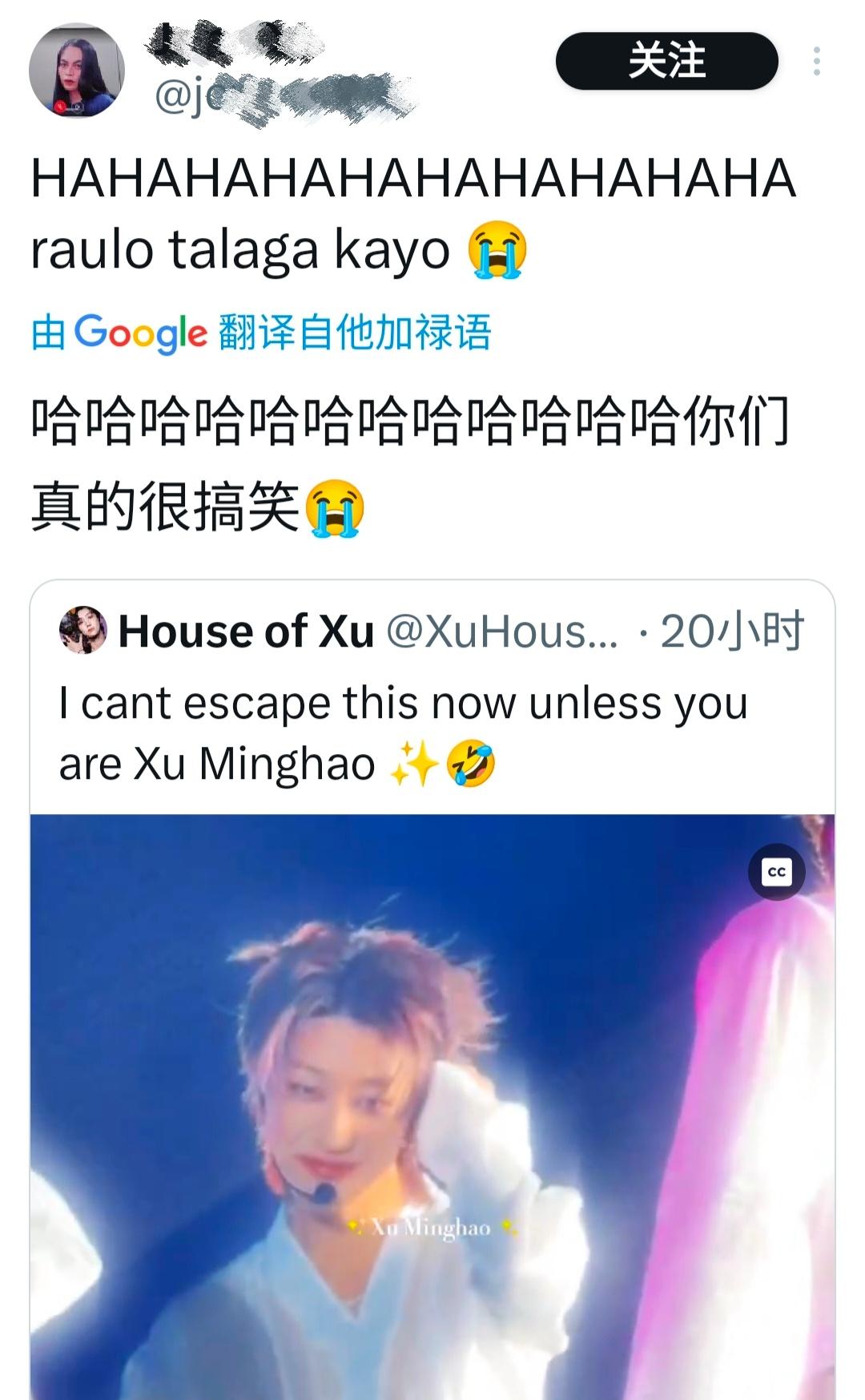Tap the 关注 follow button
The image size is (865, 1400).
point(666,62)
